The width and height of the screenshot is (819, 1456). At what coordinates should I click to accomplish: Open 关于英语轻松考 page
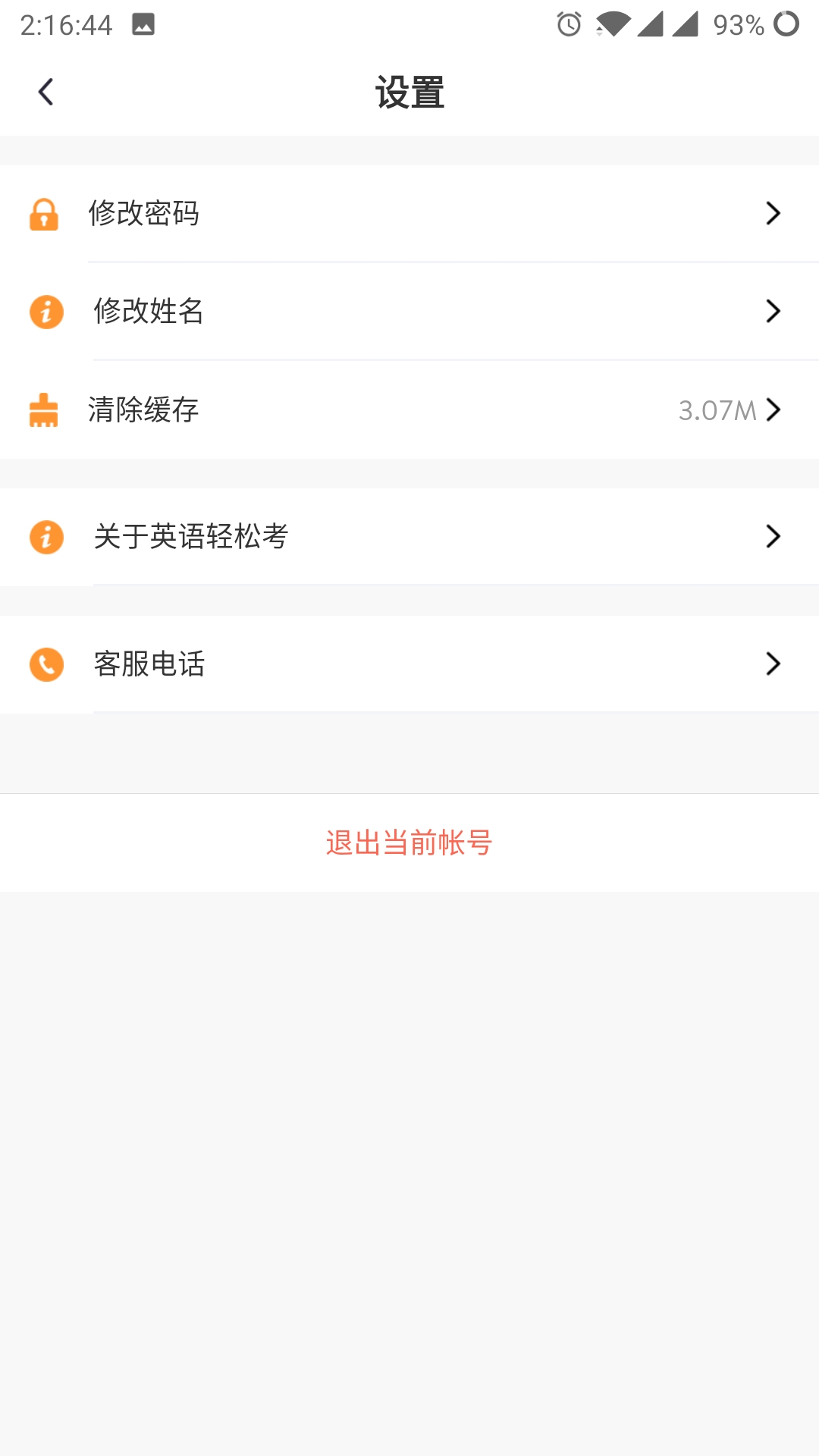[x=409, y=536]
